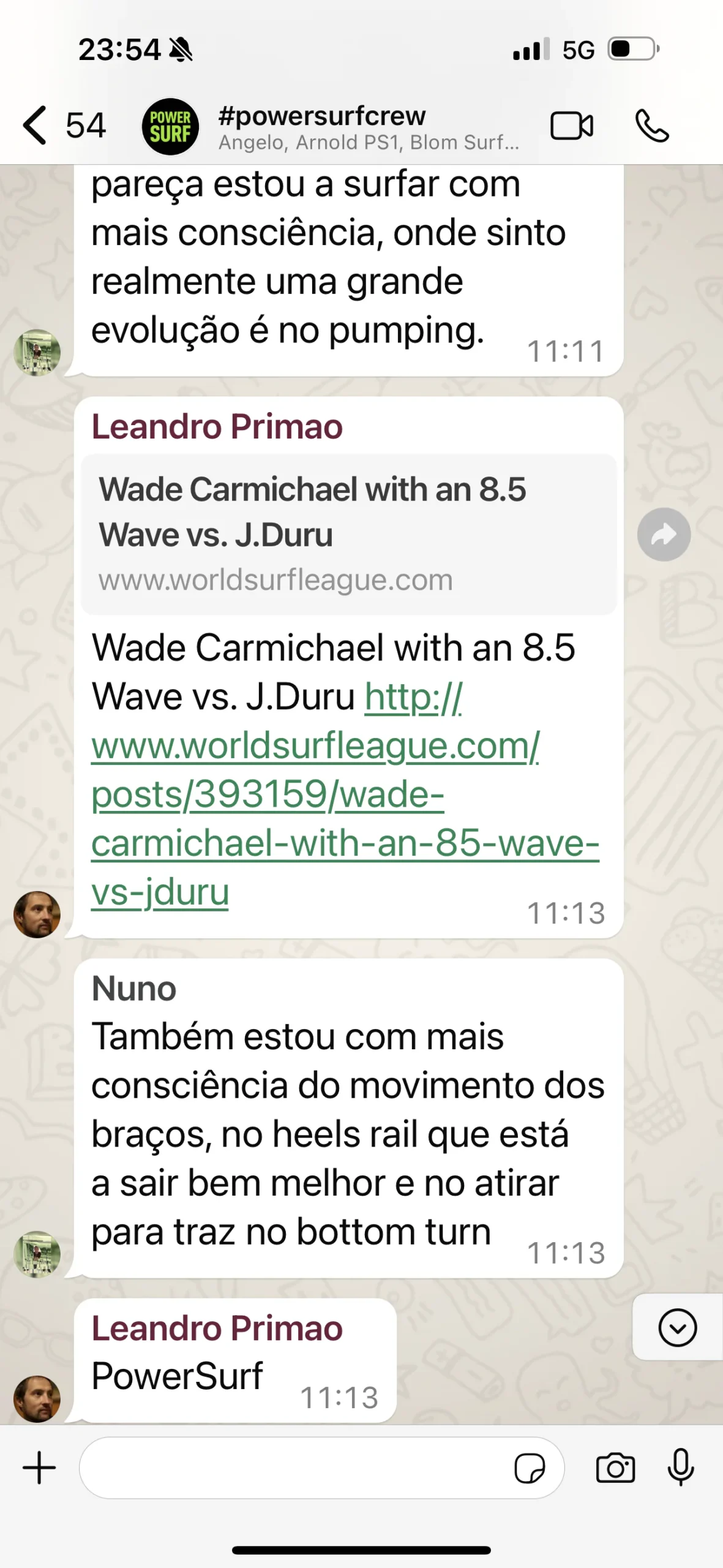Tap Leandro Primao's name on the link message
Image resolution: width=723 pixels, height=1568 pixels.
pyautogui.click(x=217, y=427)
